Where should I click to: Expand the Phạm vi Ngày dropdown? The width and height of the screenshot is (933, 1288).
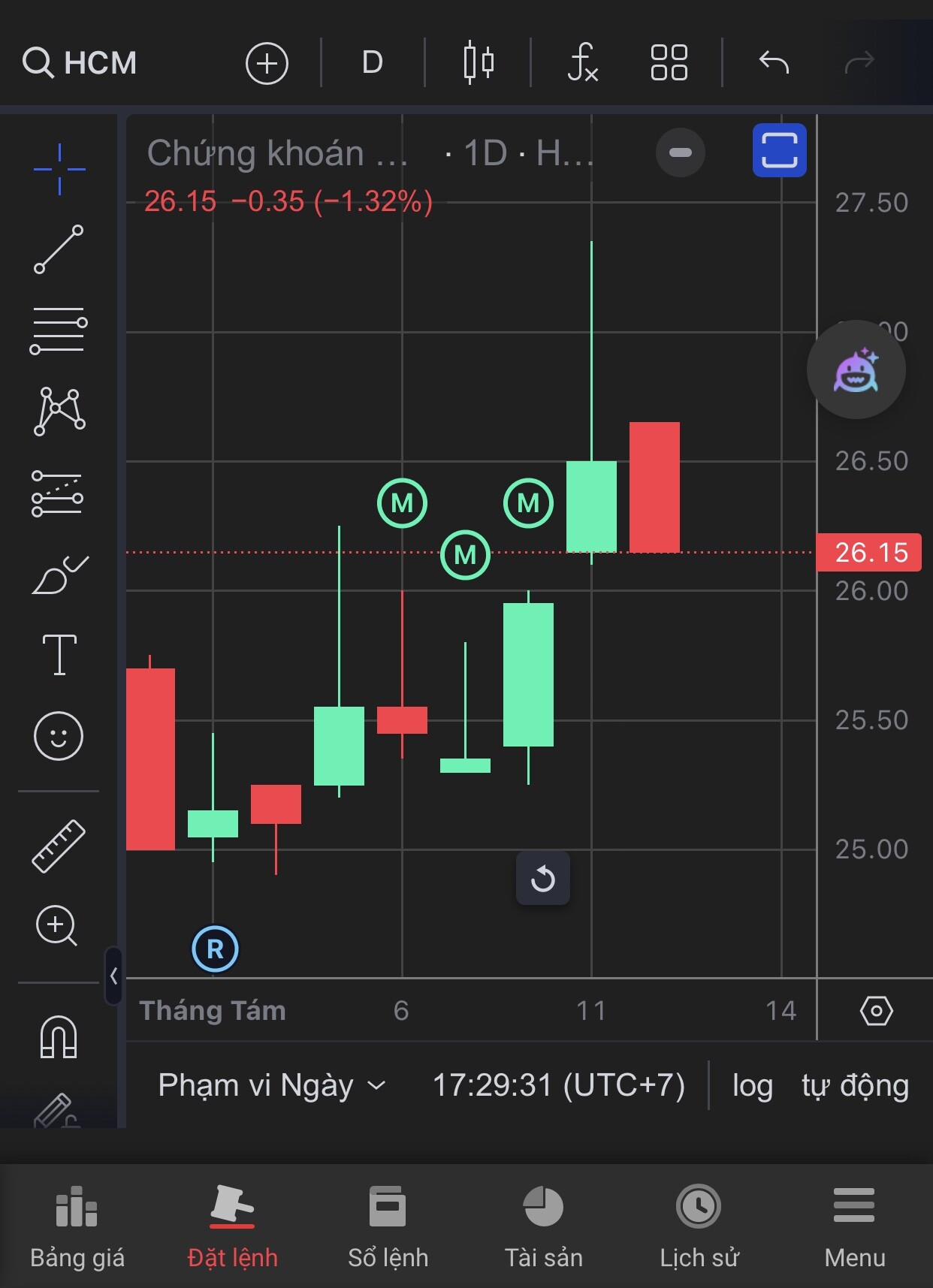(272, 1085)
